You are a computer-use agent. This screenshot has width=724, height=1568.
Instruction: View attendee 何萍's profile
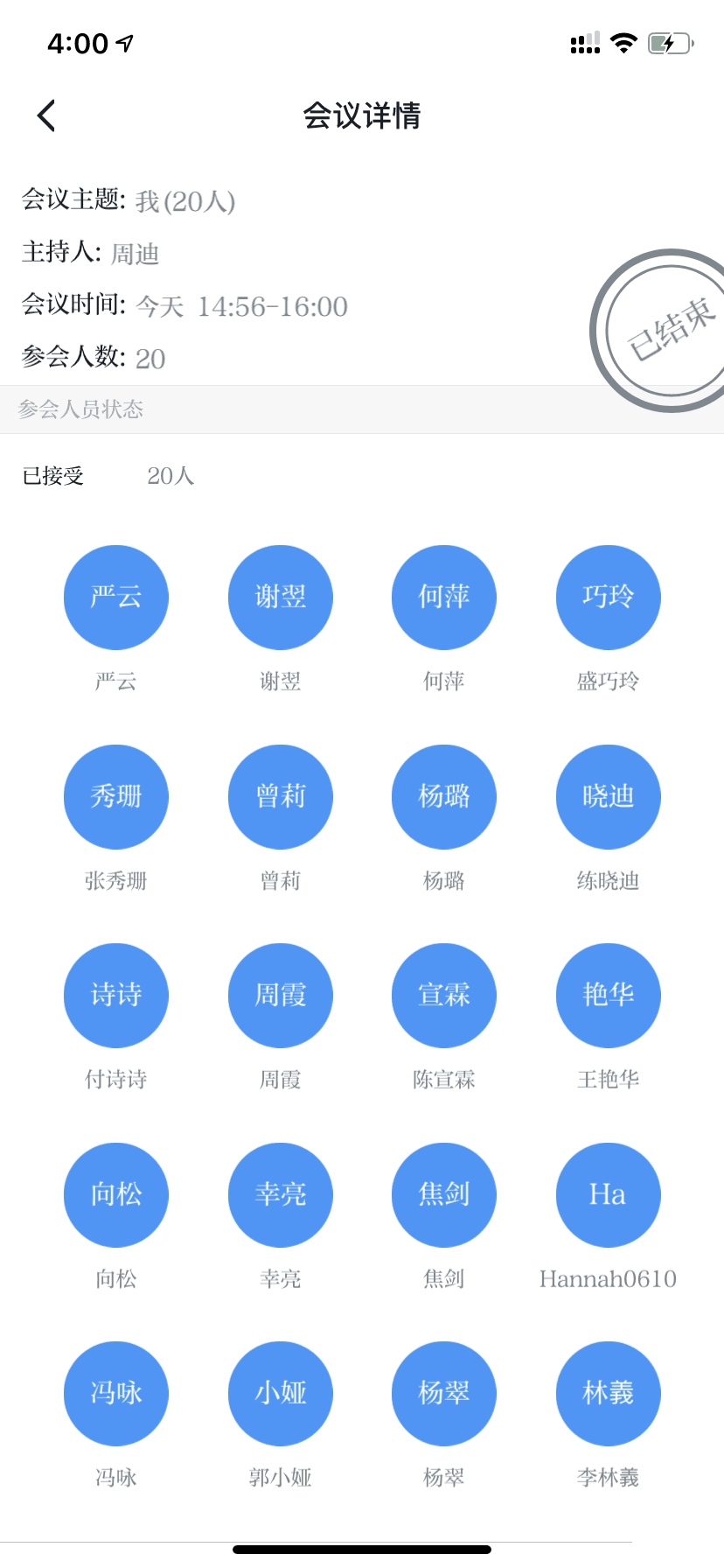(x=444, y=598)
